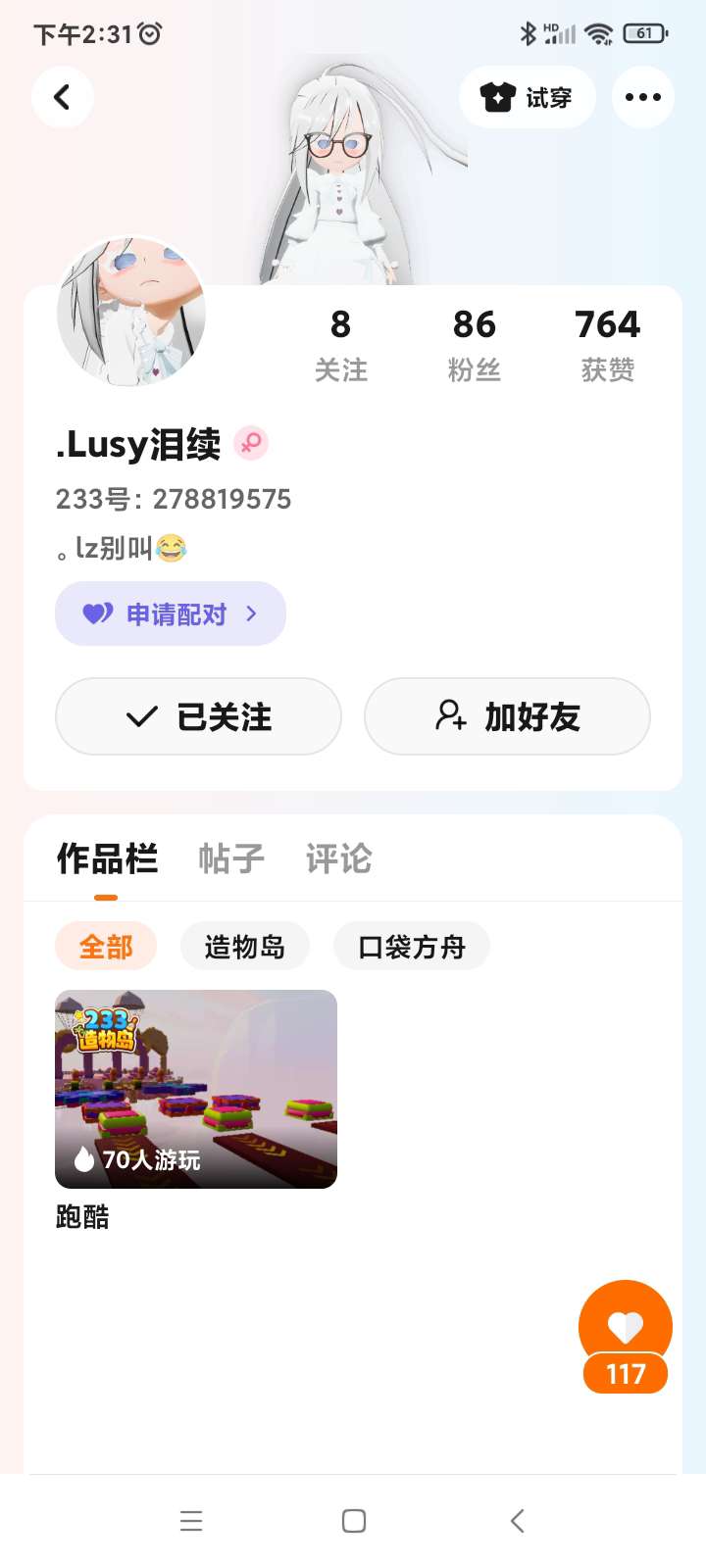The width and height of the screenshot is (706, 1568).
Task: Unfollow via the 已关注 button
Action: (198, 716)
